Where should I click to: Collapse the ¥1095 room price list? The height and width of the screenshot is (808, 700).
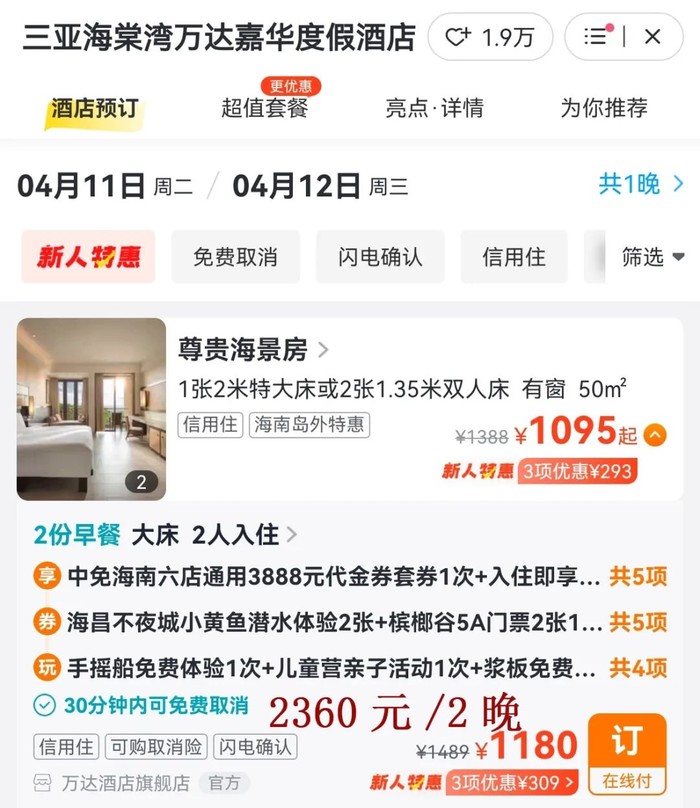click(x=655, y=435)
